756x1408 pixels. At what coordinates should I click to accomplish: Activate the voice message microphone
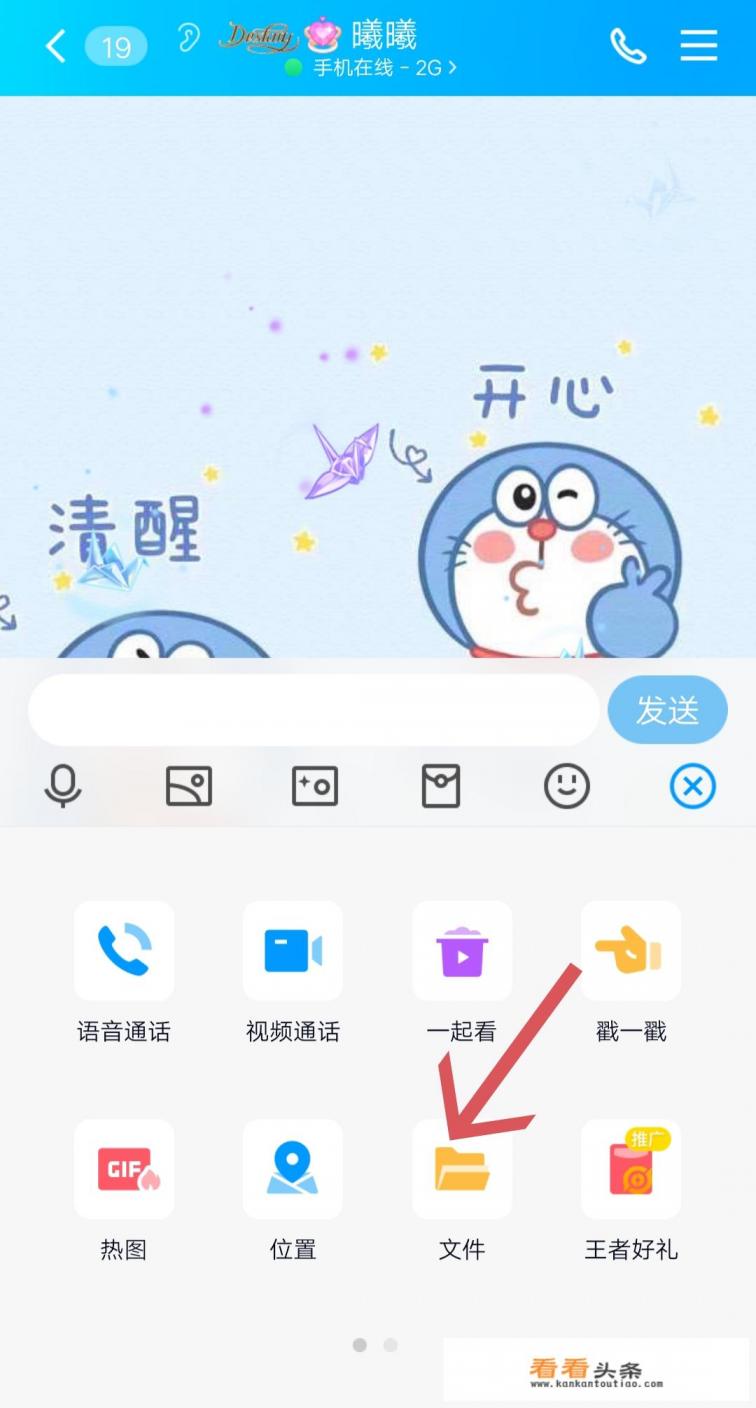pos(63,787)
